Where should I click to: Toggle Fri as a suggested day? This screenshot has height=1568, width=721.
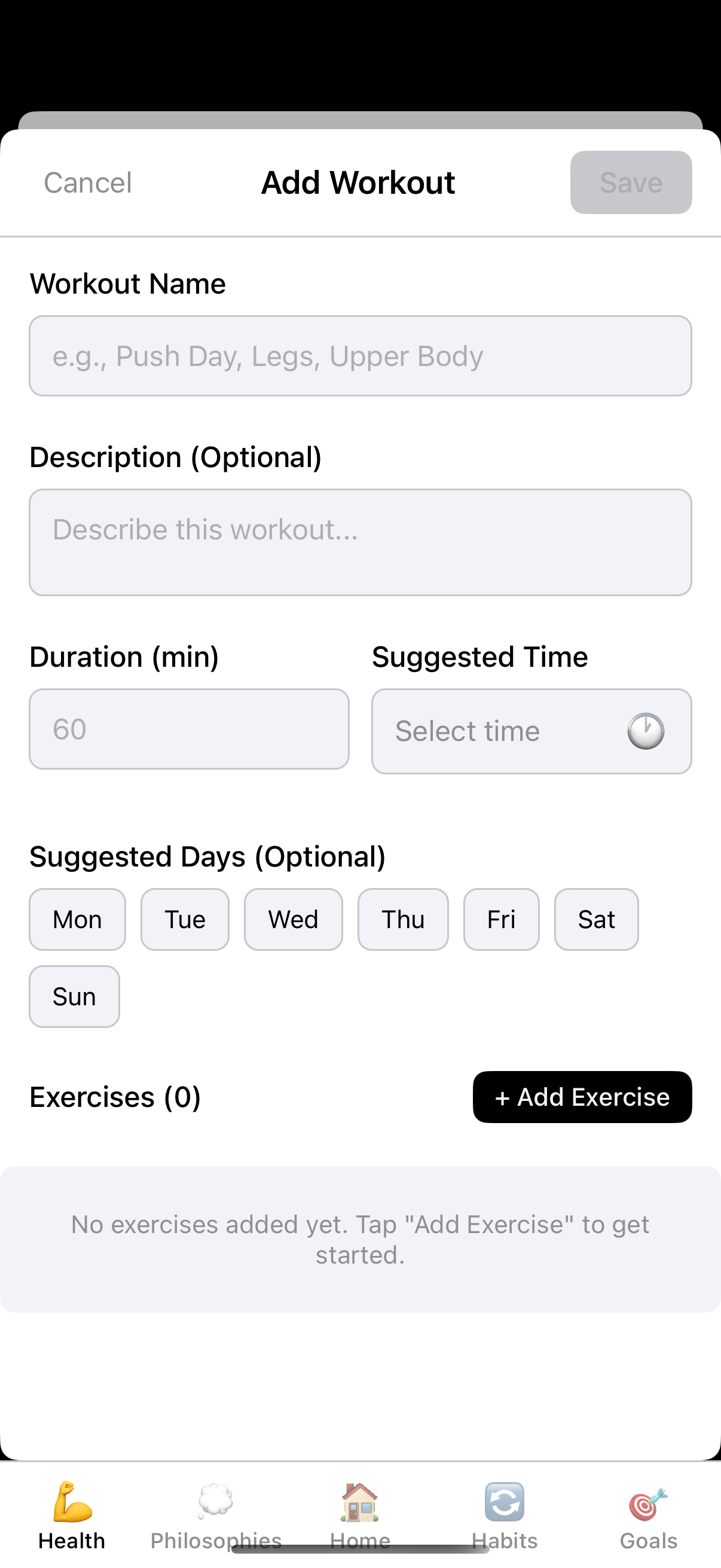[x=501, y=919]
